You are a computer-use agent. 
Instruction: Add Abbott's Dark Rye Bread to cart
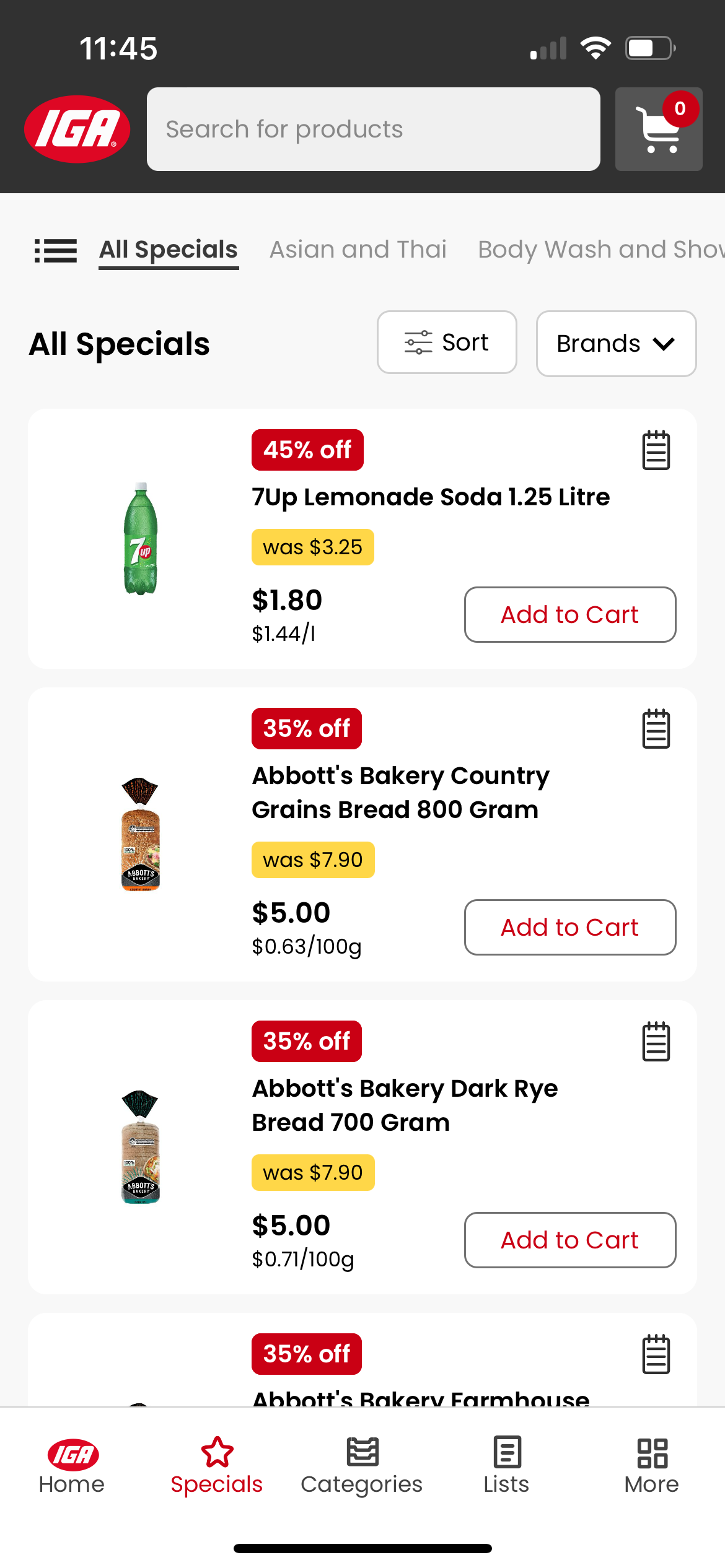click(569, 1240)
